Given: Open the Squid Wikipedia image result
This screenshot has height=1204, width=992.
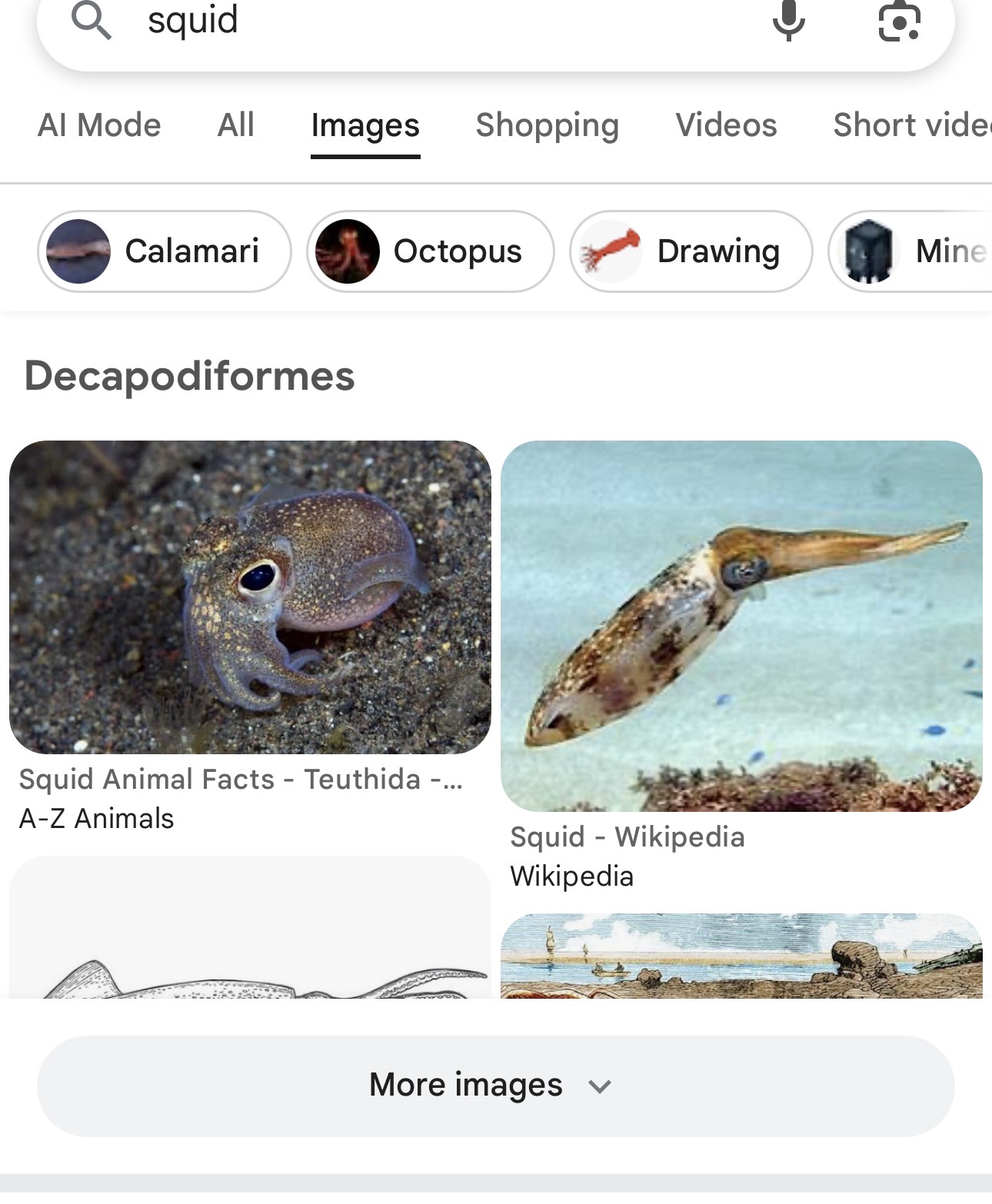Looking at the screenshot, I should 741,625.
